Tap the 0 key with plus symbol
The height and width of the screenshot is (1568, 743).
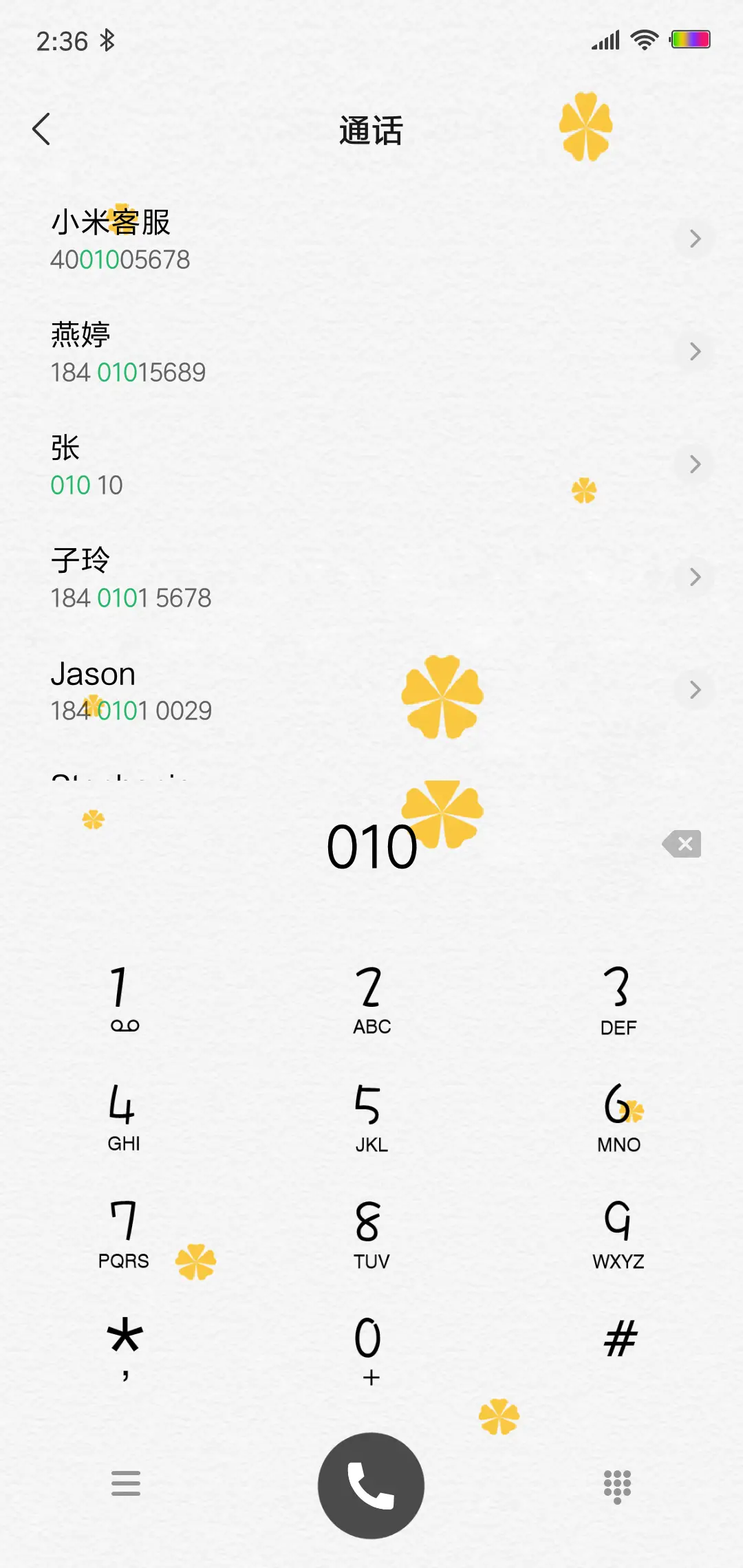coord(370,1344)
